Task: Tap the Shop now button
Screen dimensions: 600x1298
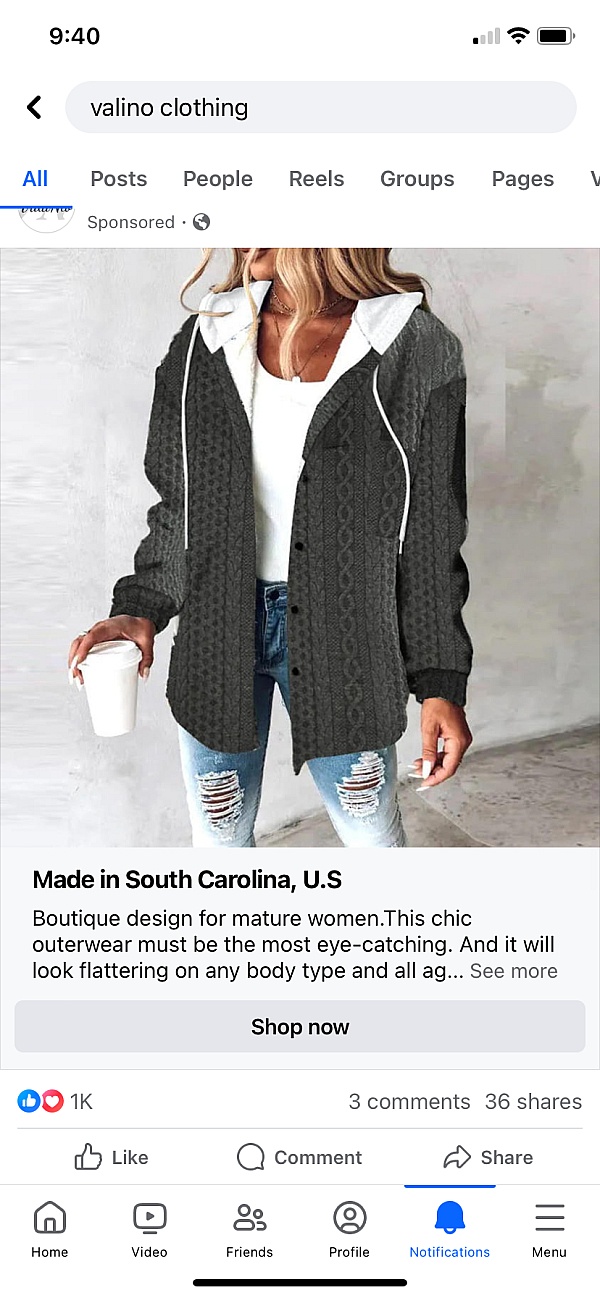Action: point(300,1026)
